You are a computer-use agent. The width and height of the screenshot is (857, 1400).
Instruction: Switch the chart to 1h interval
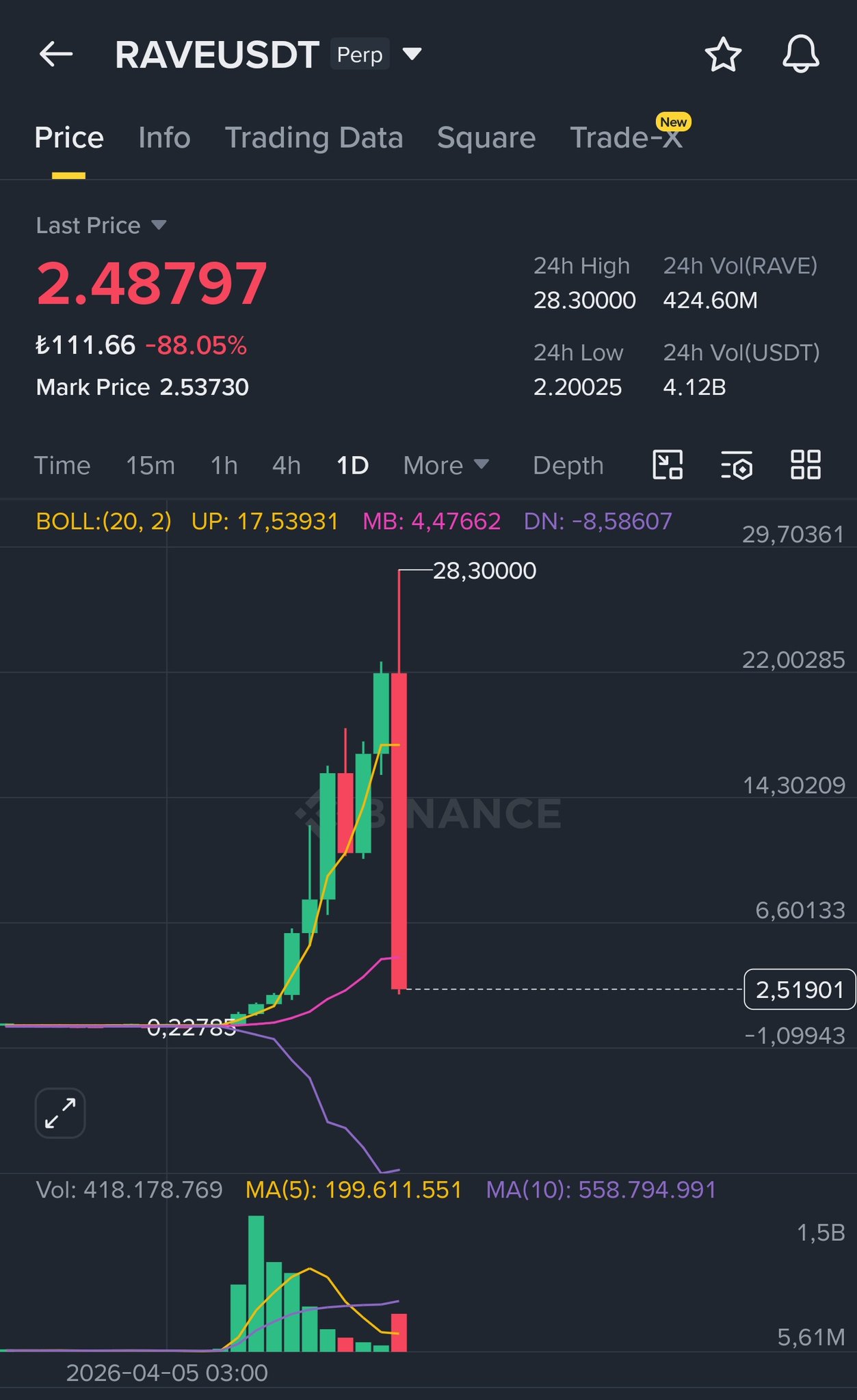pos(224,466)
